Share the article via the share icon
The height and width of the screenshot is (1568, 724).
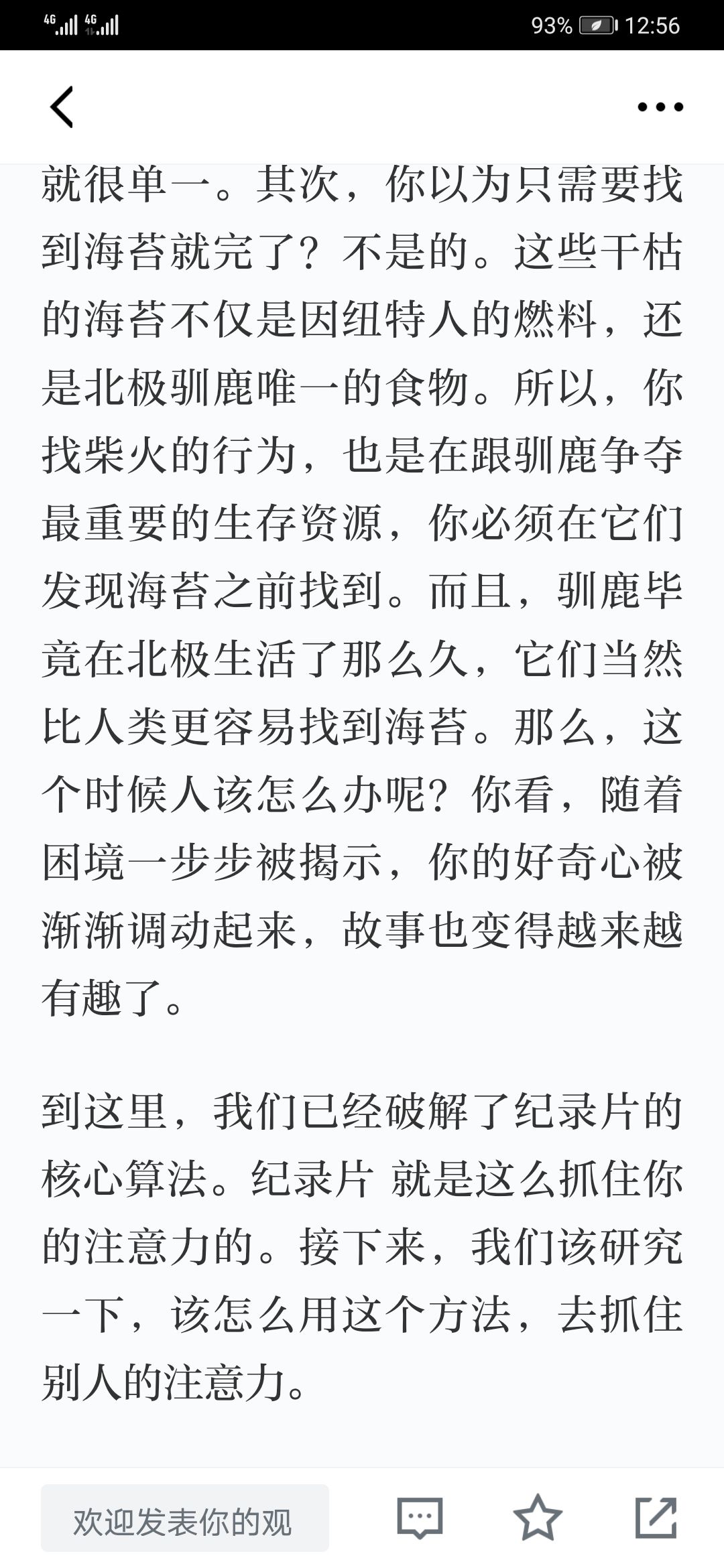(x=656, y=1517)
